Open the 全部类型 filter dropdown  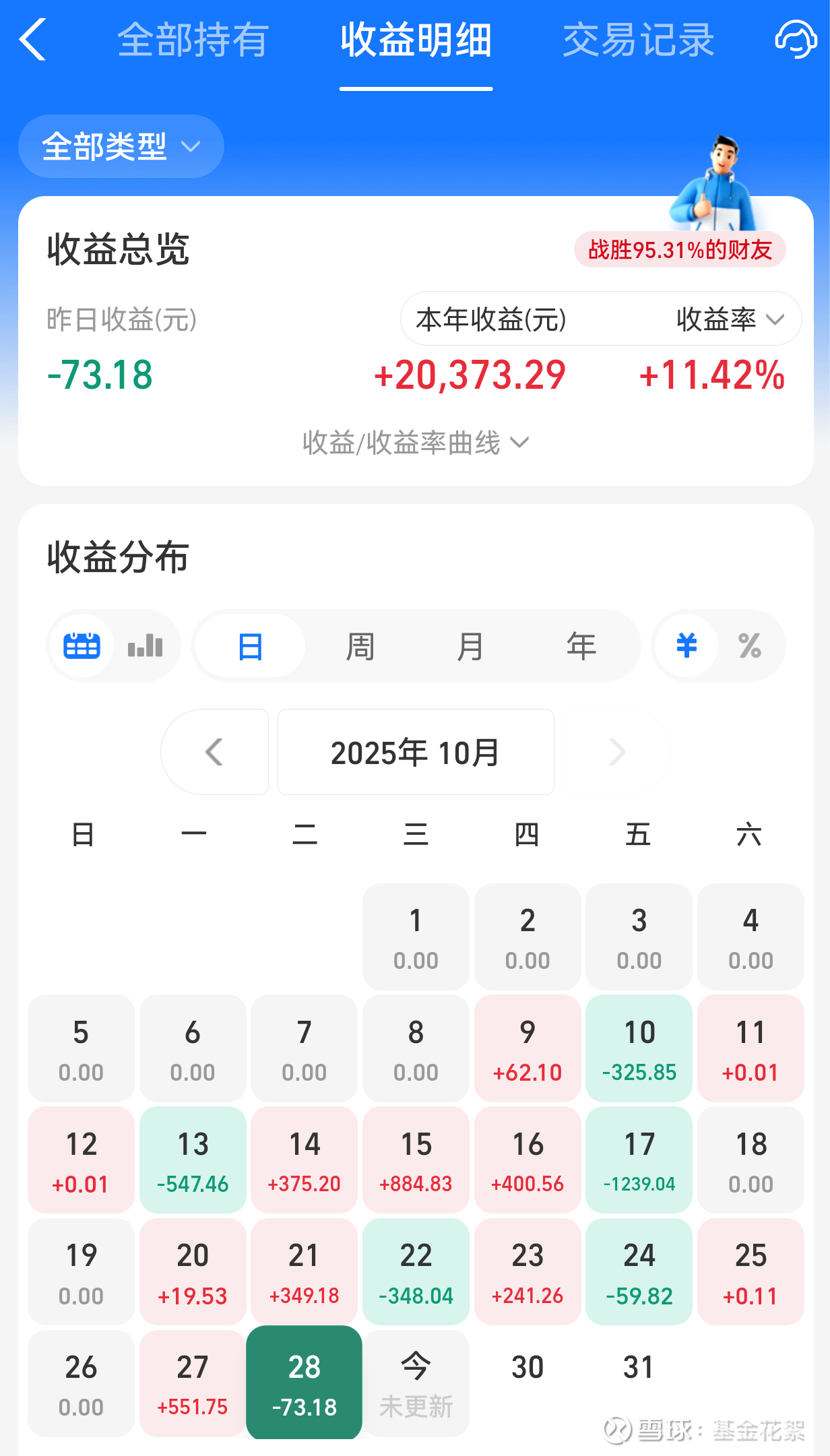pyautogui.click(x=121, y=147)
